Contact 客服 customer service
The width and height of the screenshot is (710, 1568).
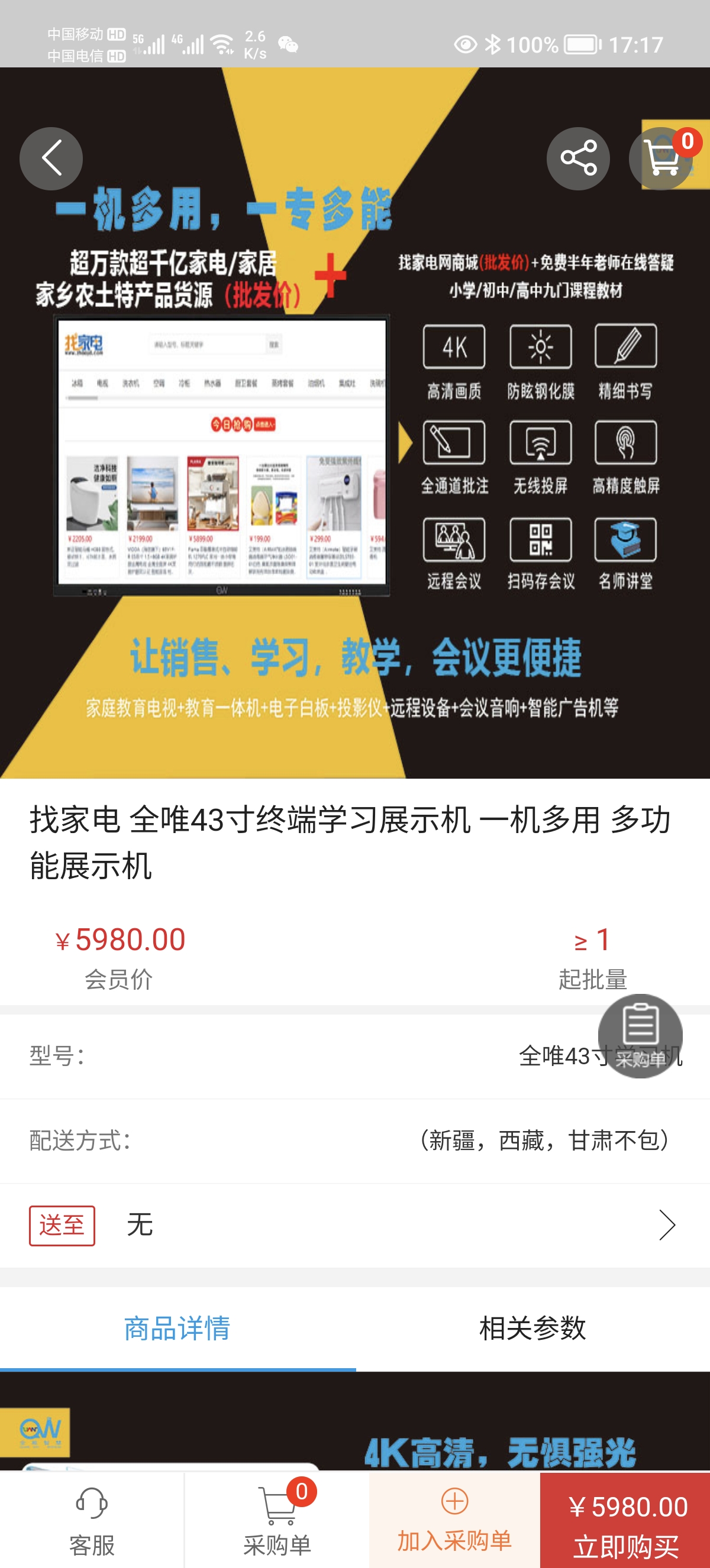click(92, 1520)
